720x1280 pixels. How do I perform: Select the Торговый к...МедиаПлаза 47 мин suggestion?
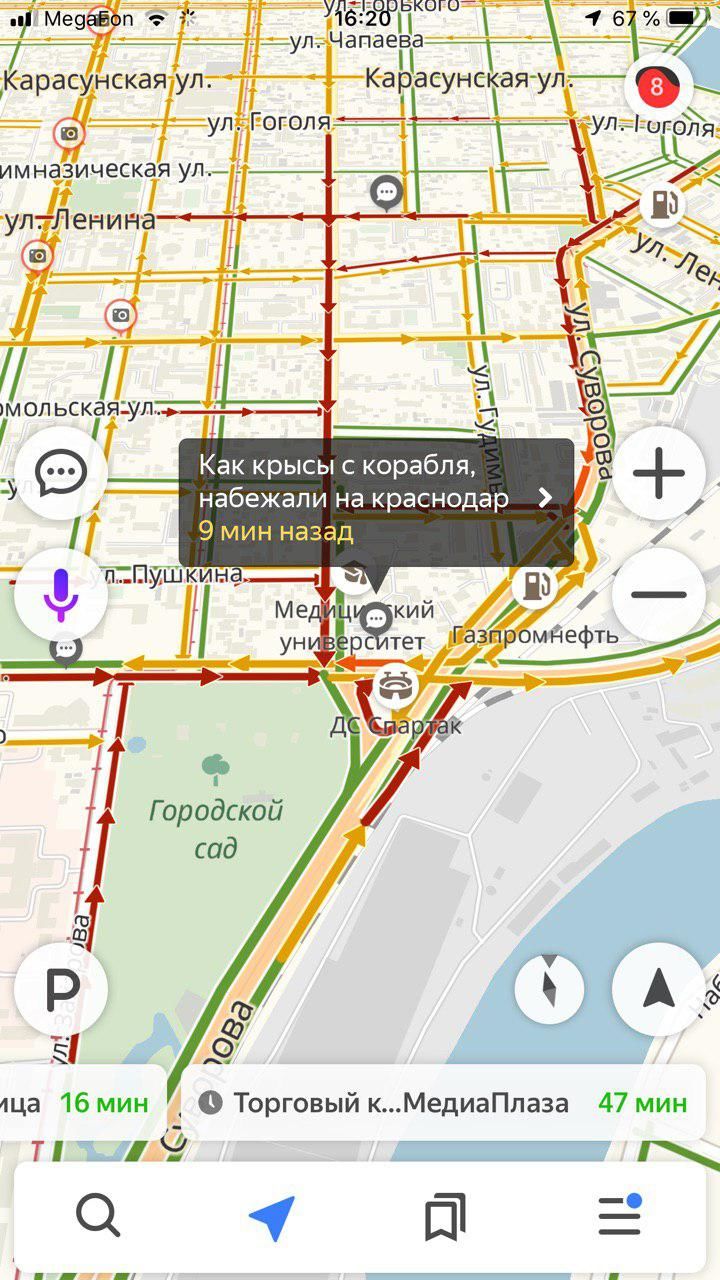point(443,1103)
